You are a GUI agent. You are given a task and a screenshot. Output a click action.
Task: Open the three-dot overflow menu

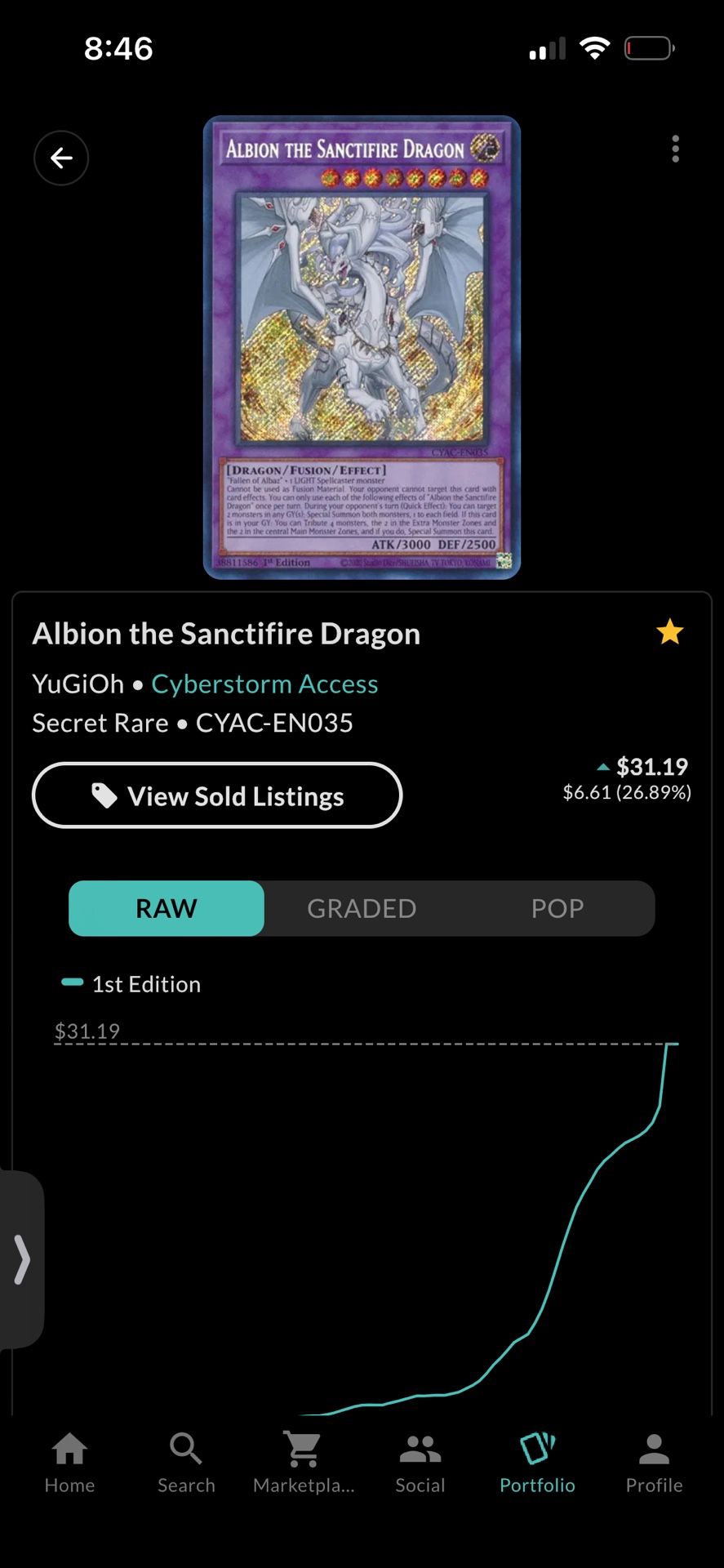pyautogui.click(x=675, y=149)
